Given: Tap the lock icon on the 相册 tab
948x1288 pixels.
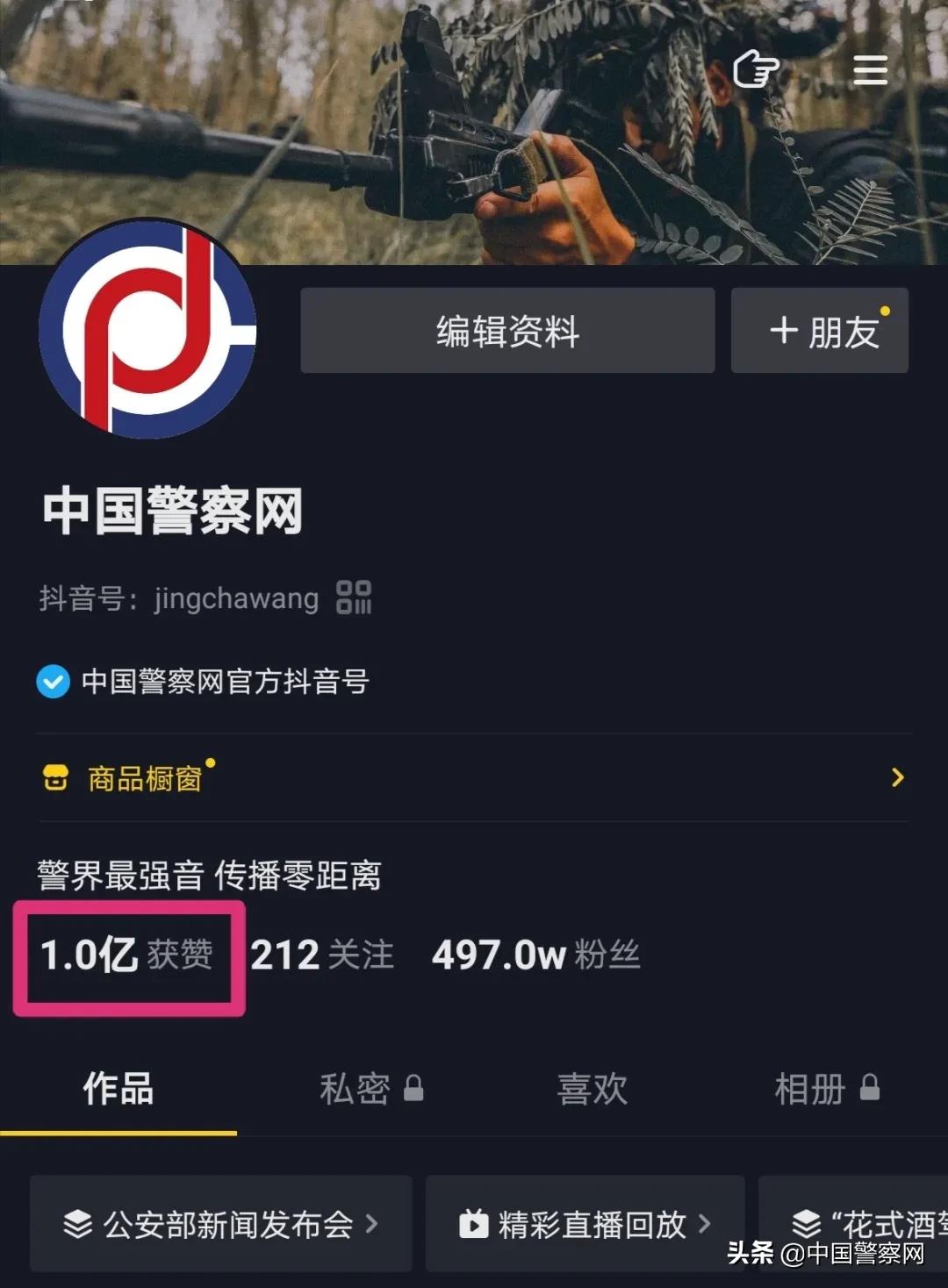Looking at the screenshot, I should click(871, 1088).
